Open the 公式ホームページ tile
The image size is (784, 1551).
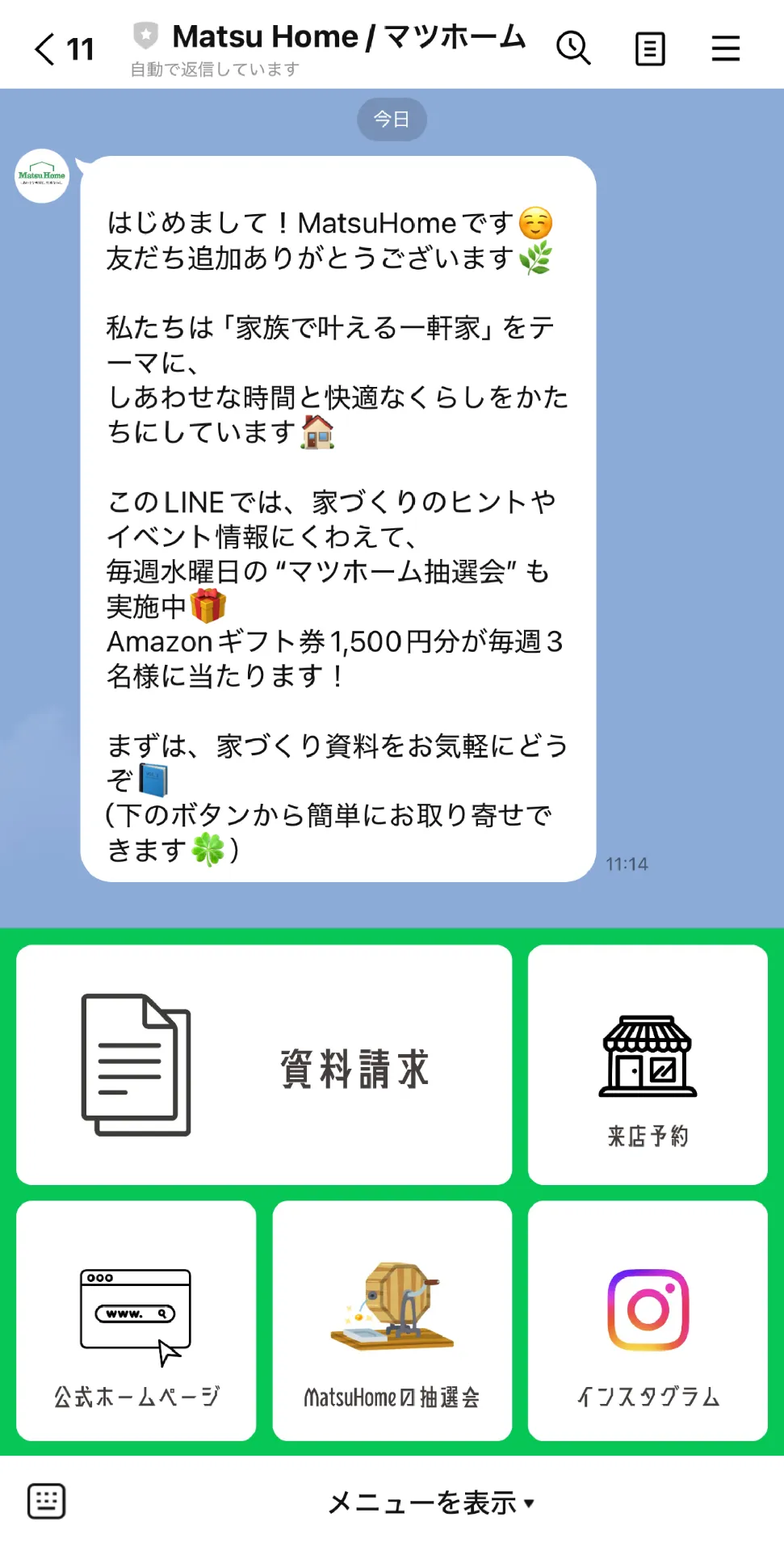click(x=136, y=1320)
